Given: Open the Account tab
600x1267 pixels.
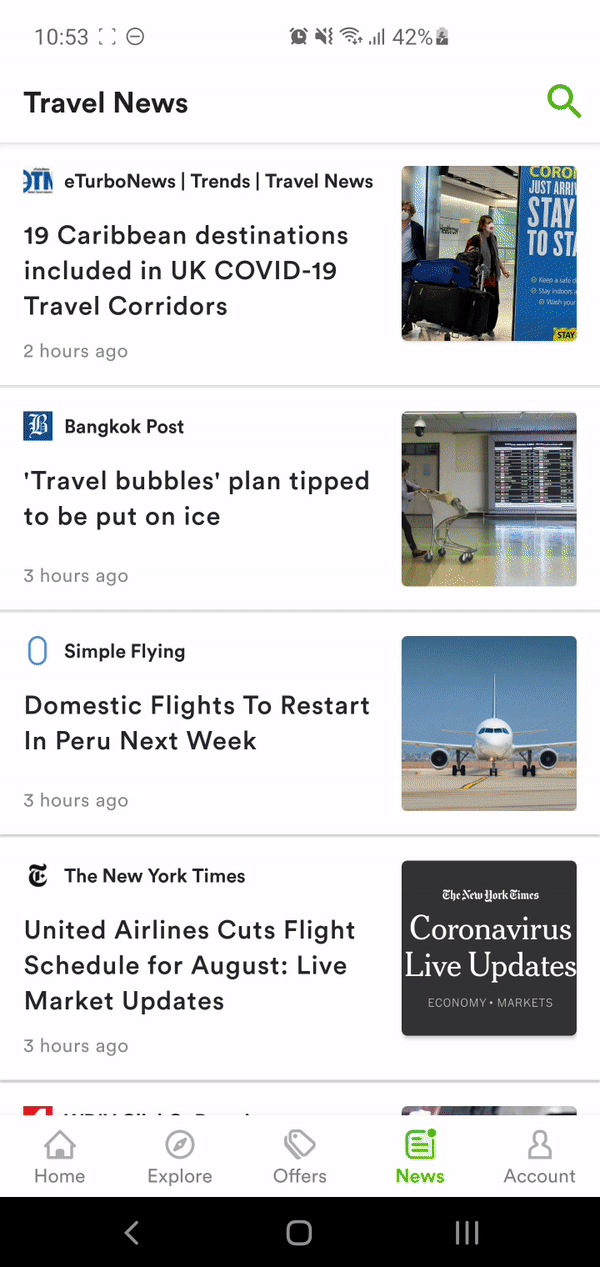Looking at the screenshot, I should (x=540, y=1156).
